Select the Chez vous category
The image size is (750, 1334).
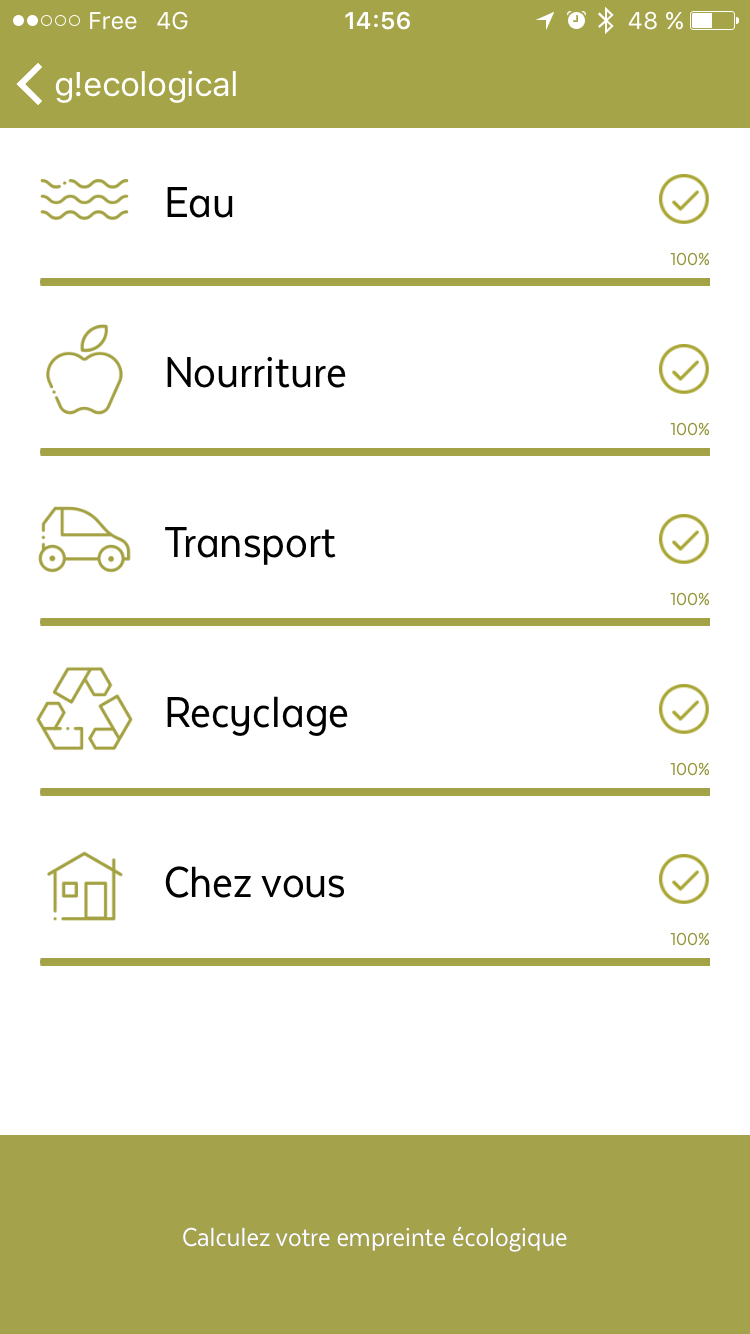(375, 884)
